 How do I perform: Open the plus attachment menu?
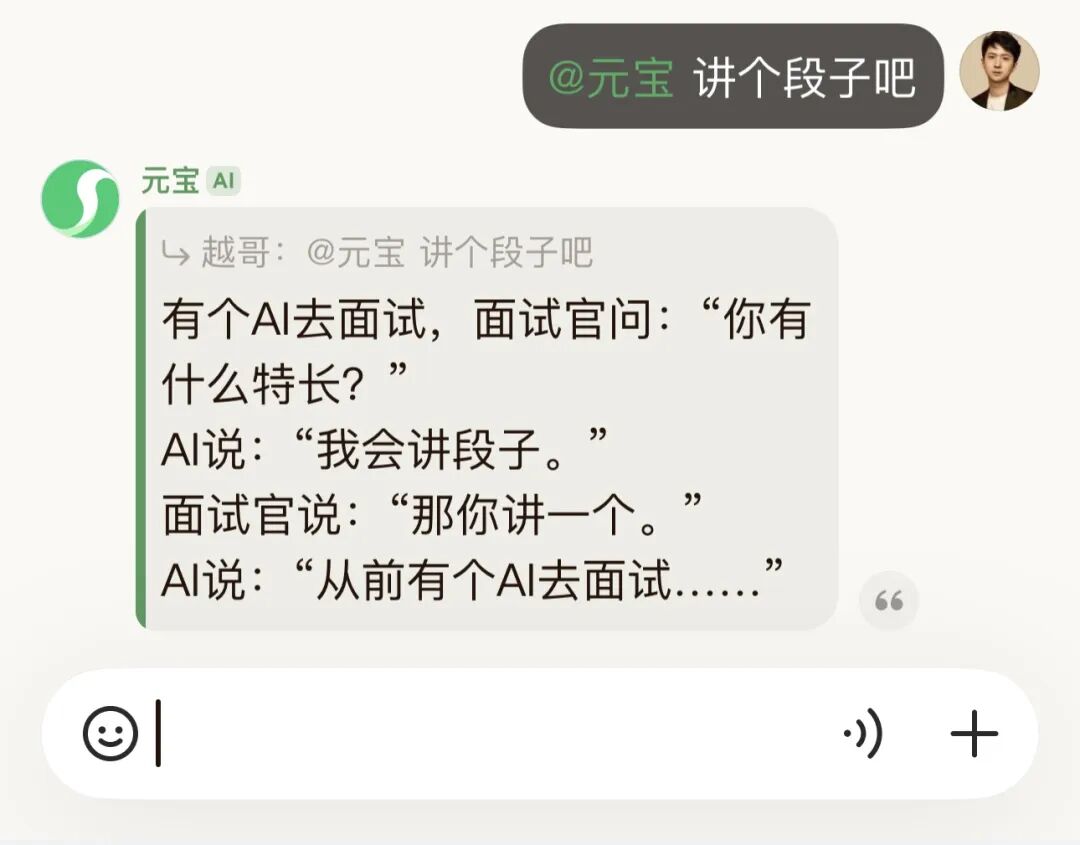(x=974, y=736)
